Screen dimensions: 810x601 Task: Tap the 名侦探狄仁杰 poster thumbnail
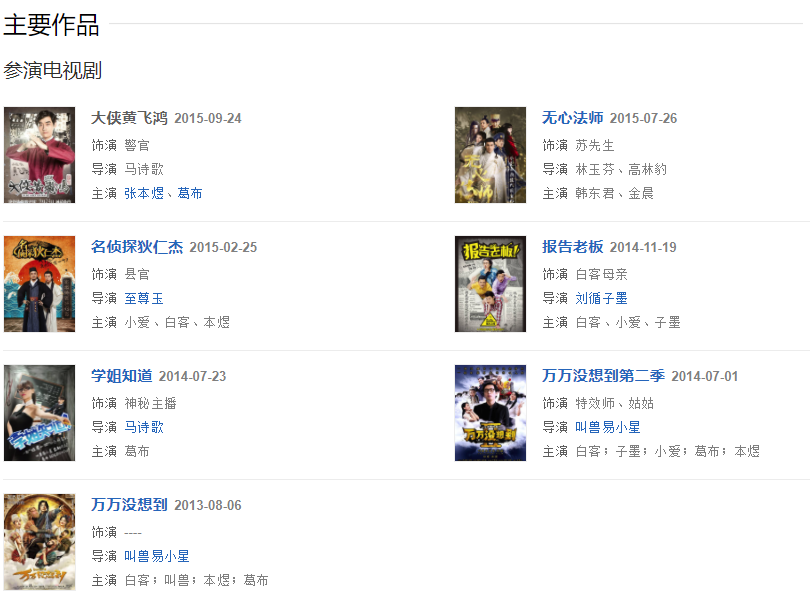coord(39,284)
